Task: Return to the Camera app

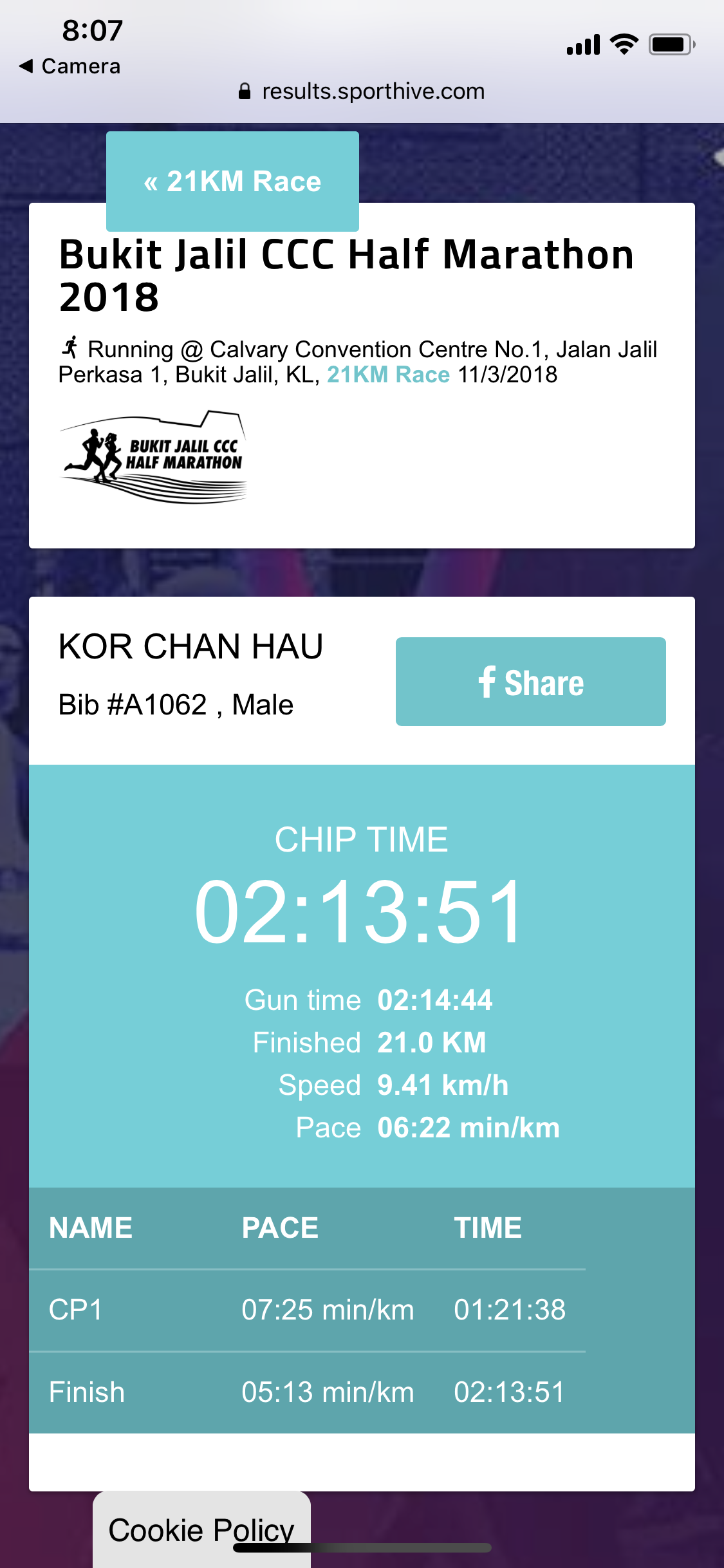Action: pos(70,66)
